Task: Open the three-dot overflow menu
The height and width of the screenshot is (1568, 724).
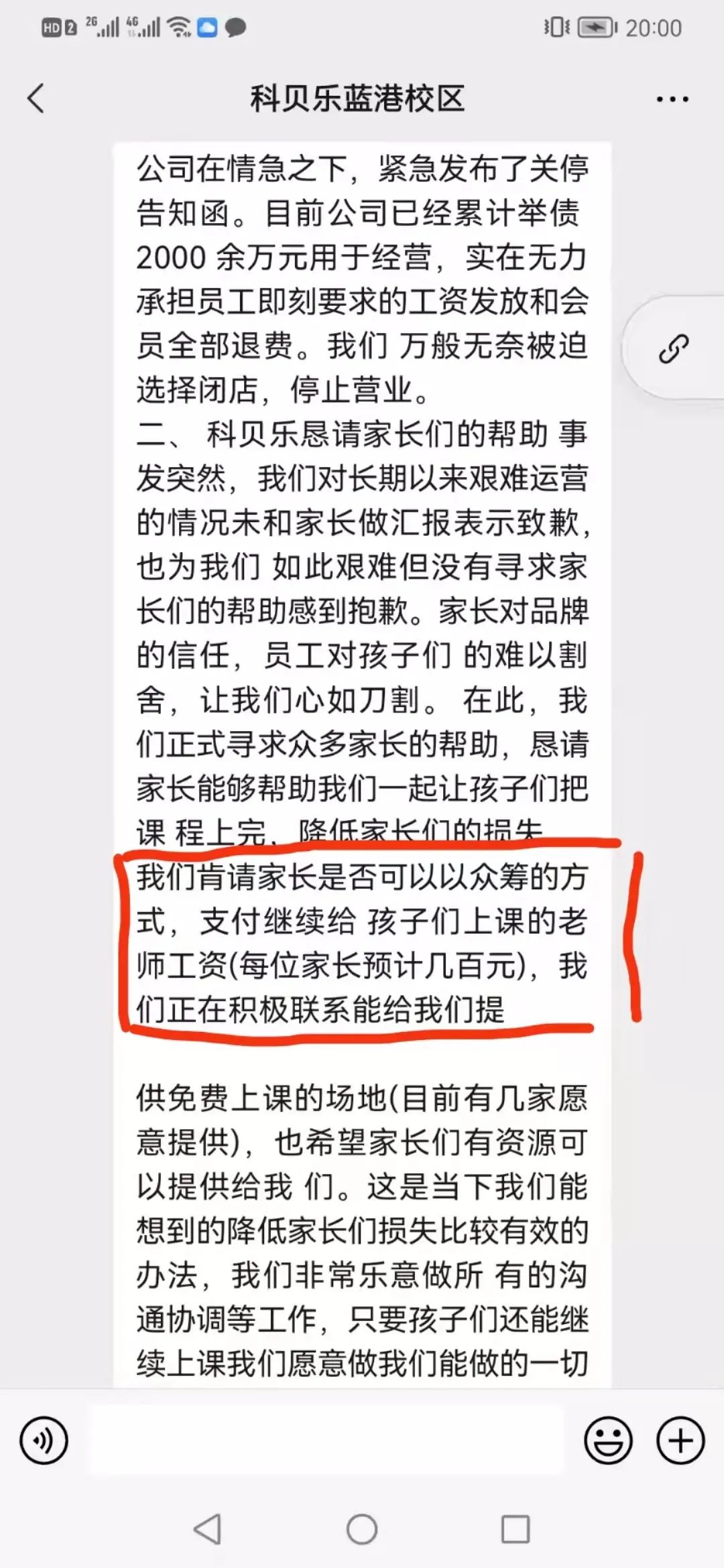Action: pyautogui.click(x=672, y=99)
